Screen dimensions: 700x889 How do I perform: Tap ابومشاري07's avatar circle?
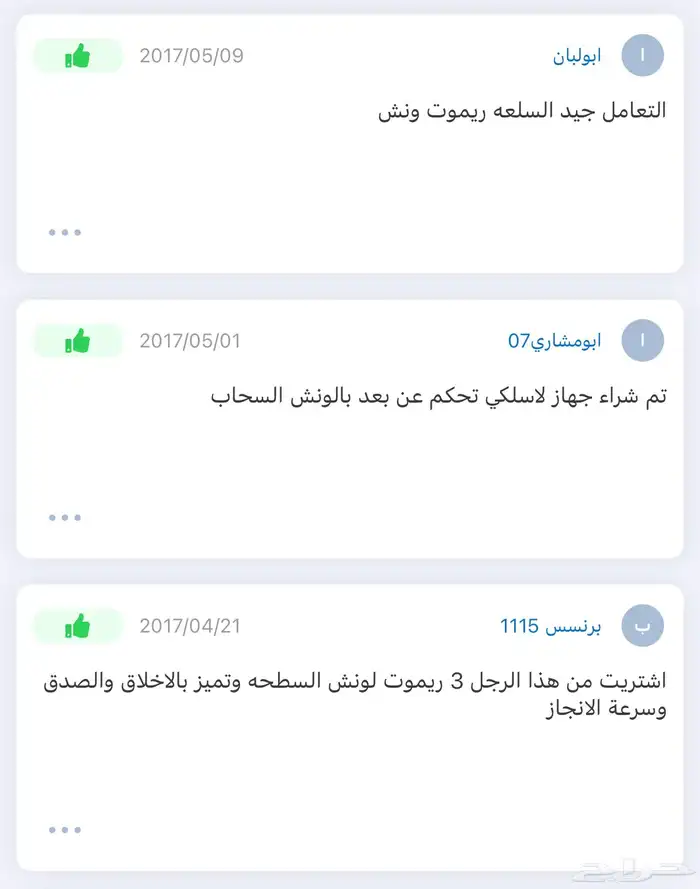642,341
